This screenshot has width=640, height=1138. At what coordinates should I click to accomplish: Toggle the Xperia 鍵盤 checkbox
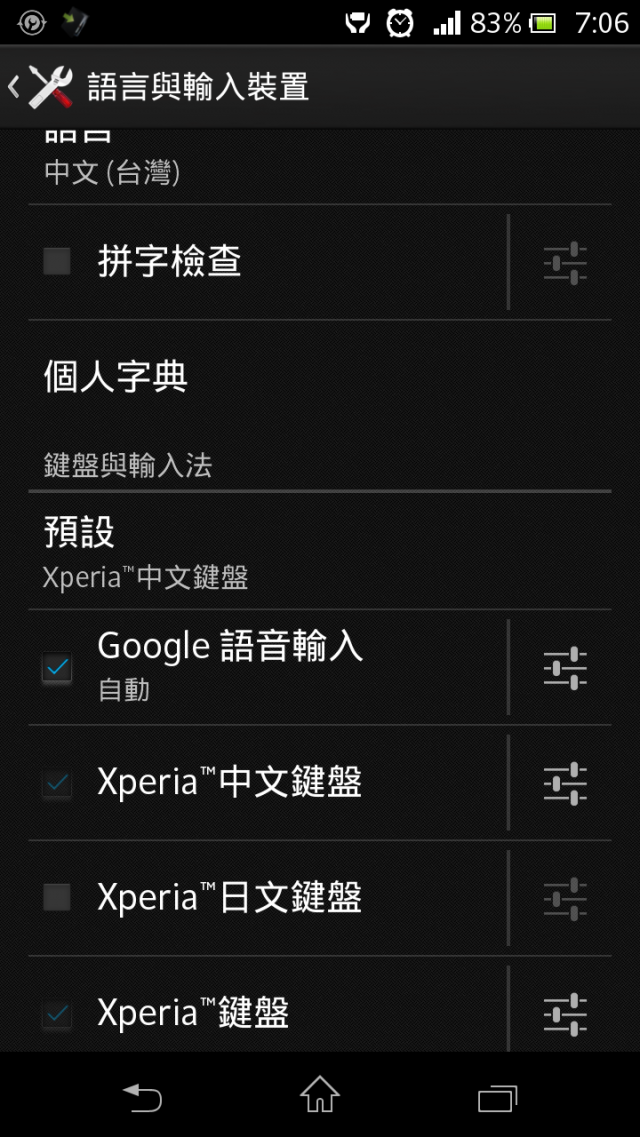pos(57,1014)
